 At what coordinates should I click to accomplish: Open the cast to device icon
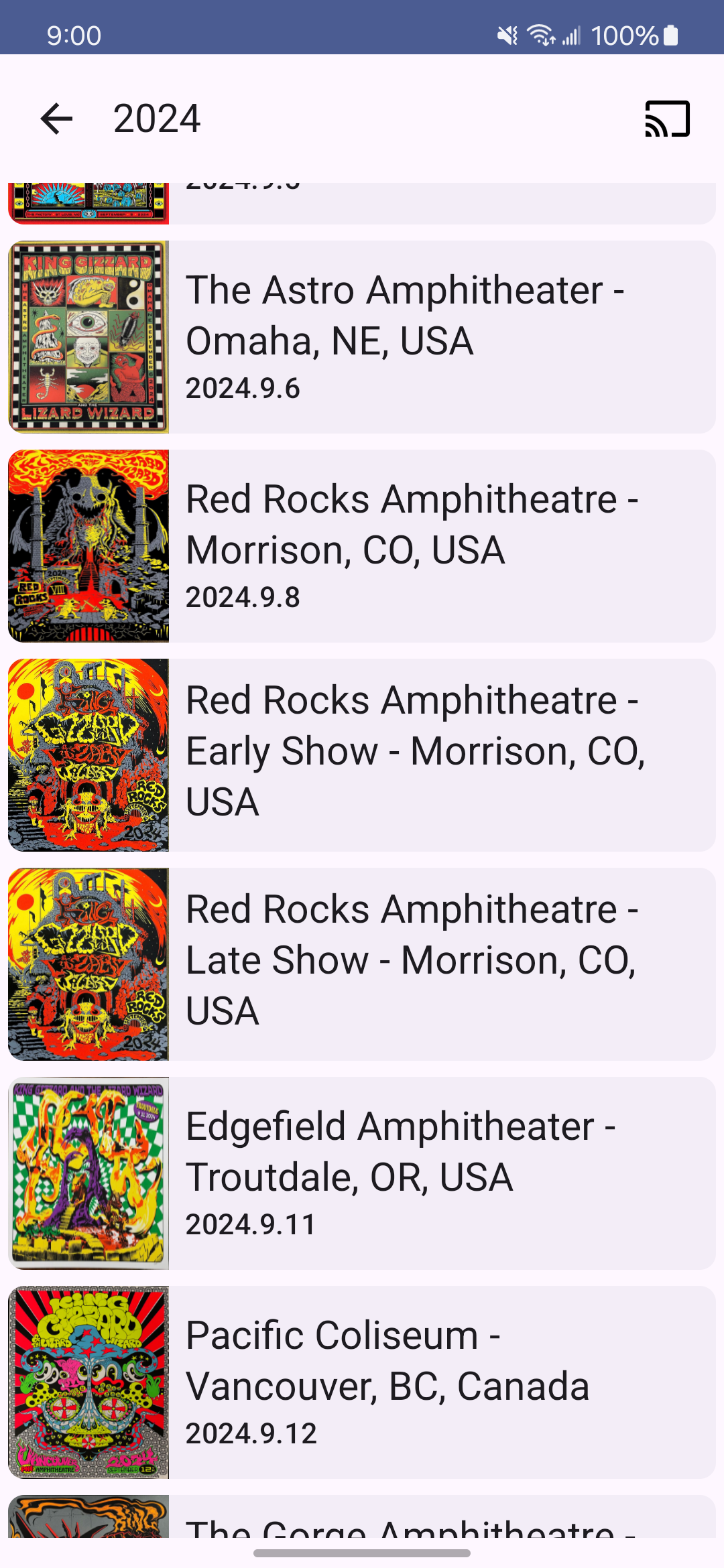tap(667, 119)
